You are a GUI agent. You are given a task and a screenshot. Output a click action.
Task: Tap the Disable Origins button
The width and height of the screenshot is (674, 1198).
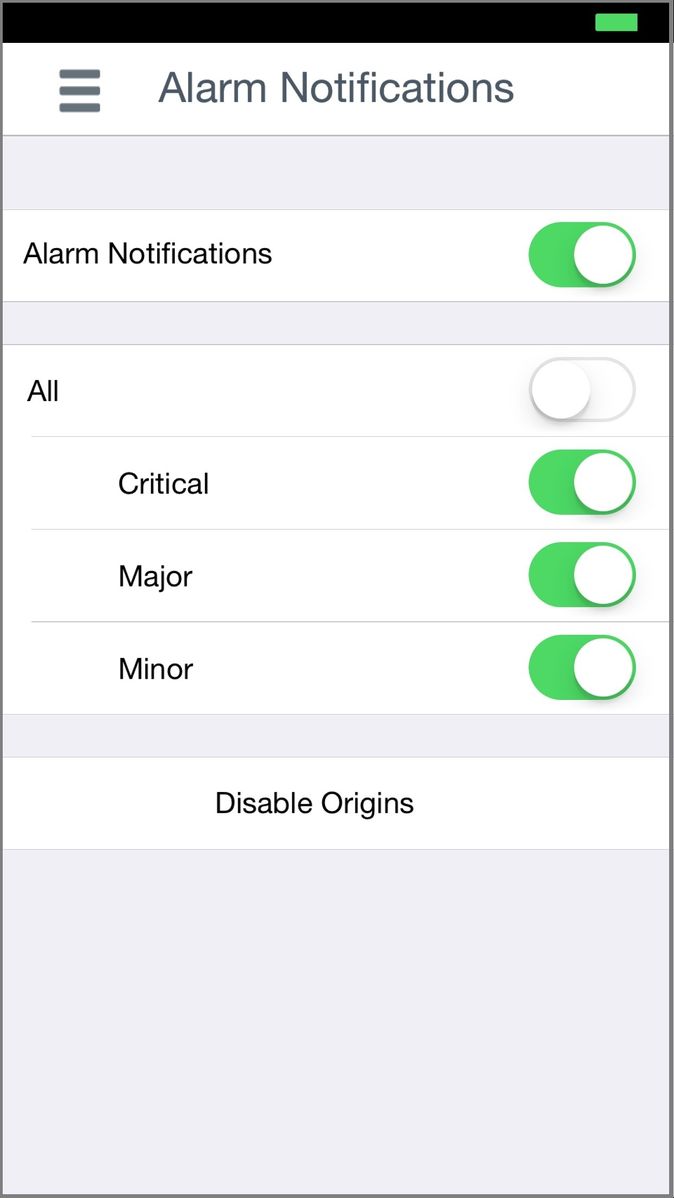click(x=336, y=803)
